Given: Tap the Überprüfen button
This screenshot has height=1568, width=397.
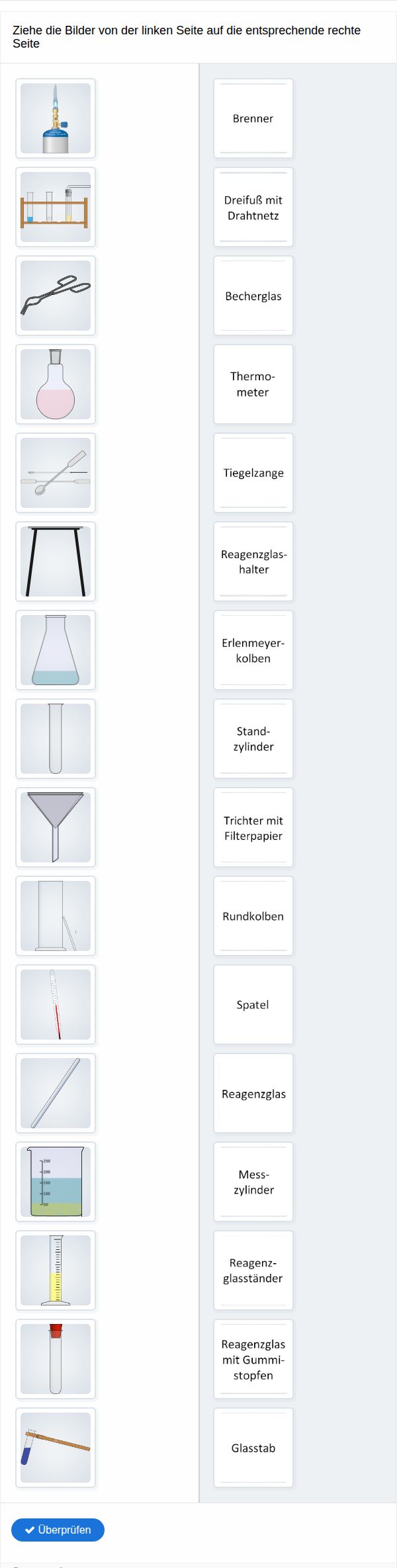Looking at the screenshot, I should point(58,1529).
